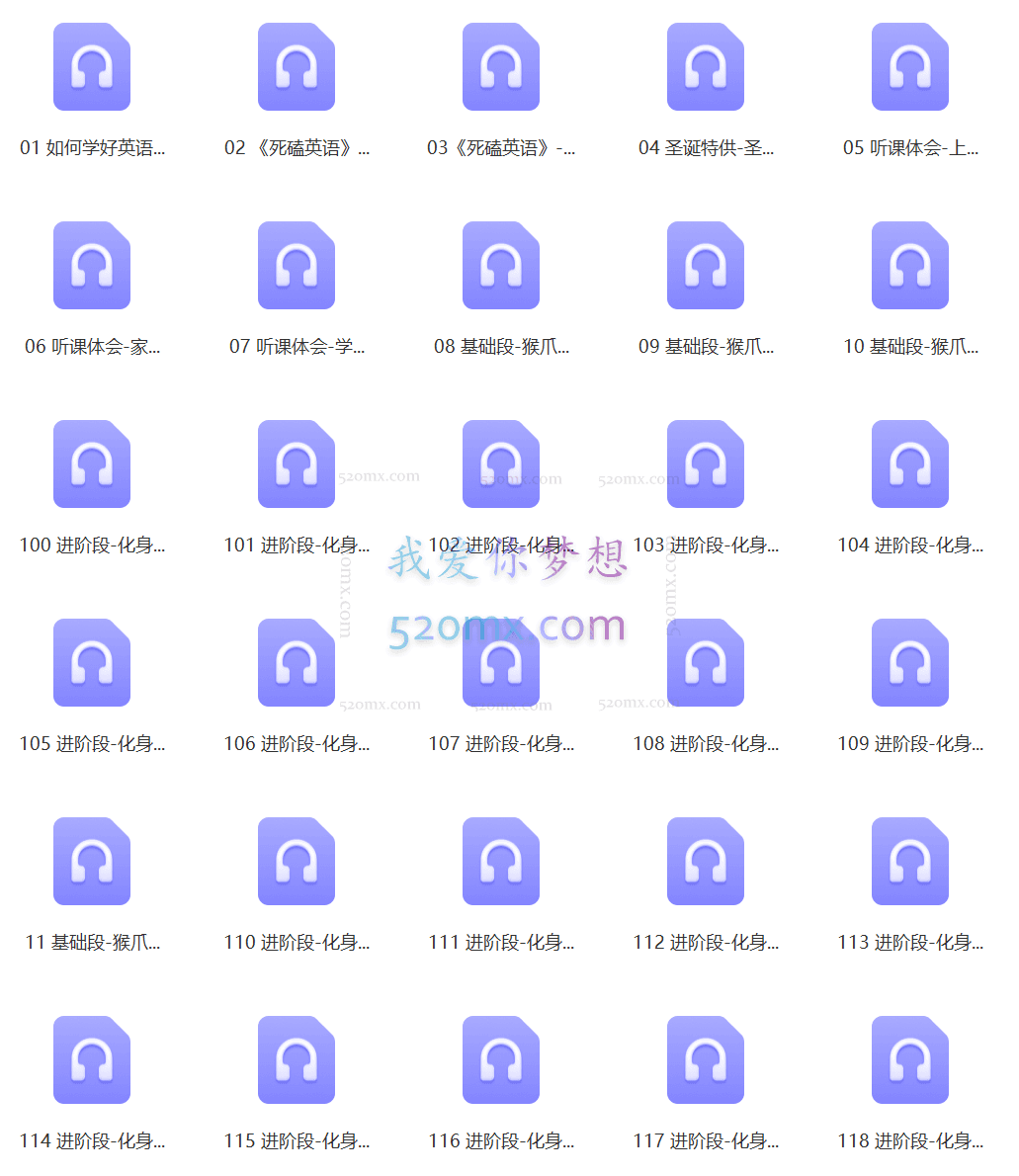Viewport: 1019px width, 1176px height.
Task: Open audio file 01 如何学好英语
Action: pos(92,67)
